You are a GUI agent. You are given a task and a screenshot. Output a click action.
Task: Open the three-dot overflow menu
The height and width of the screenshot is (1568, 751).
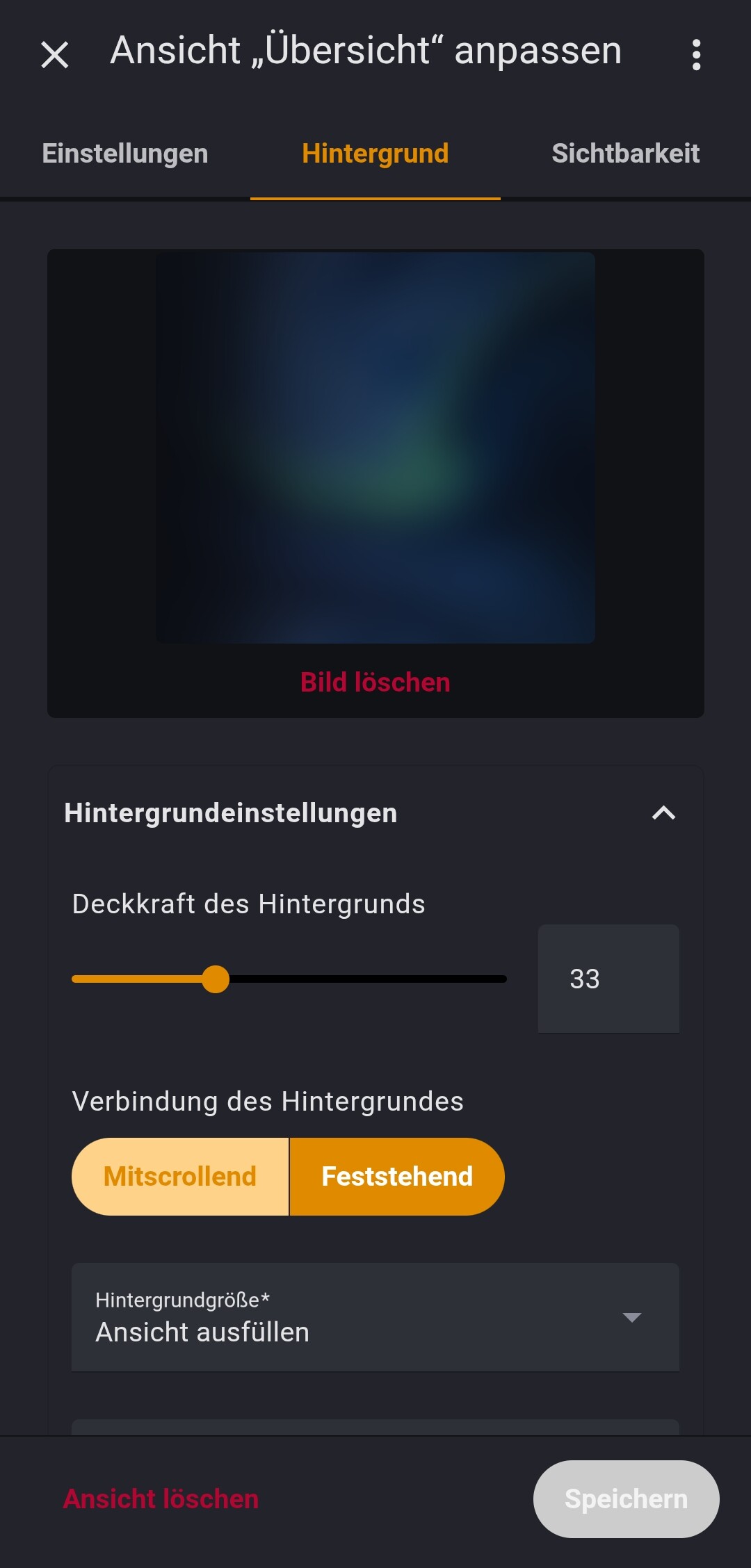[696, 54]
